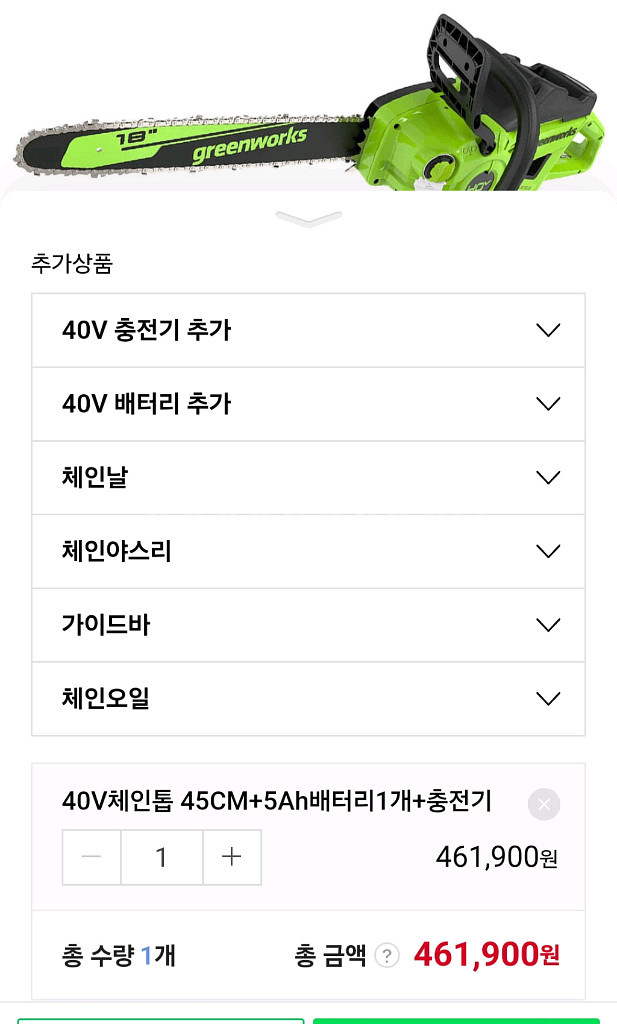The image size is (617, 1024).
Task: Open the 체인야스리 selection list
Action: tap(308, 551)
